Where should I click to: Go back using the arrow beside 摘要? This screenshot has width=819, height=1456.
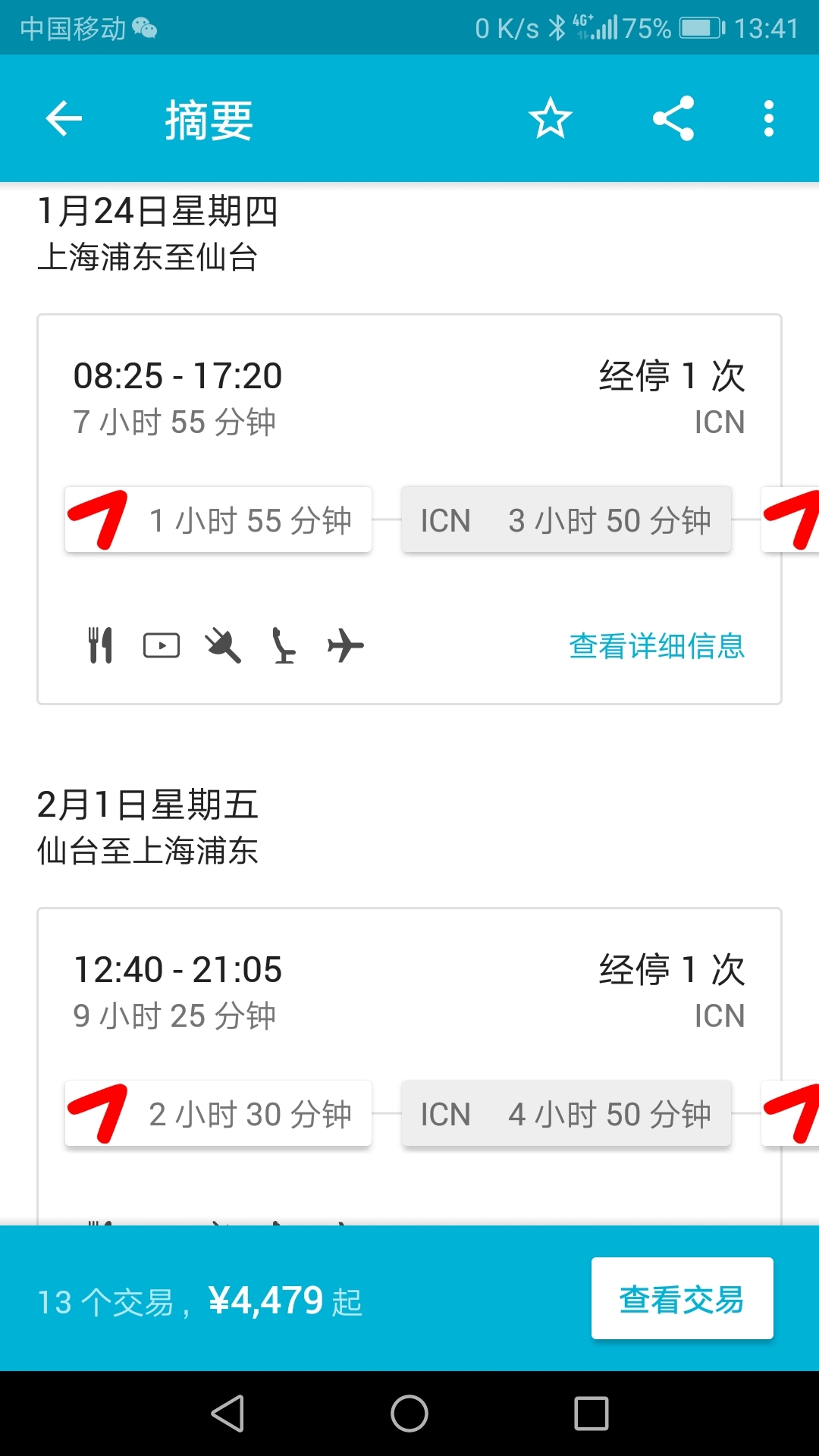(x=64, y=118)
